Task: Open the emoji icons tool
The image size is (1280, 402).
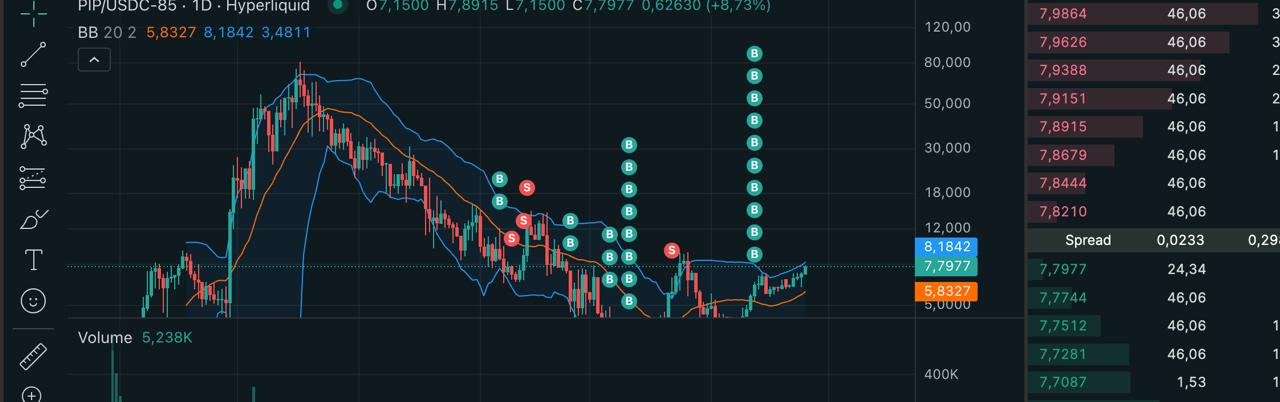Action: point(33,301)
